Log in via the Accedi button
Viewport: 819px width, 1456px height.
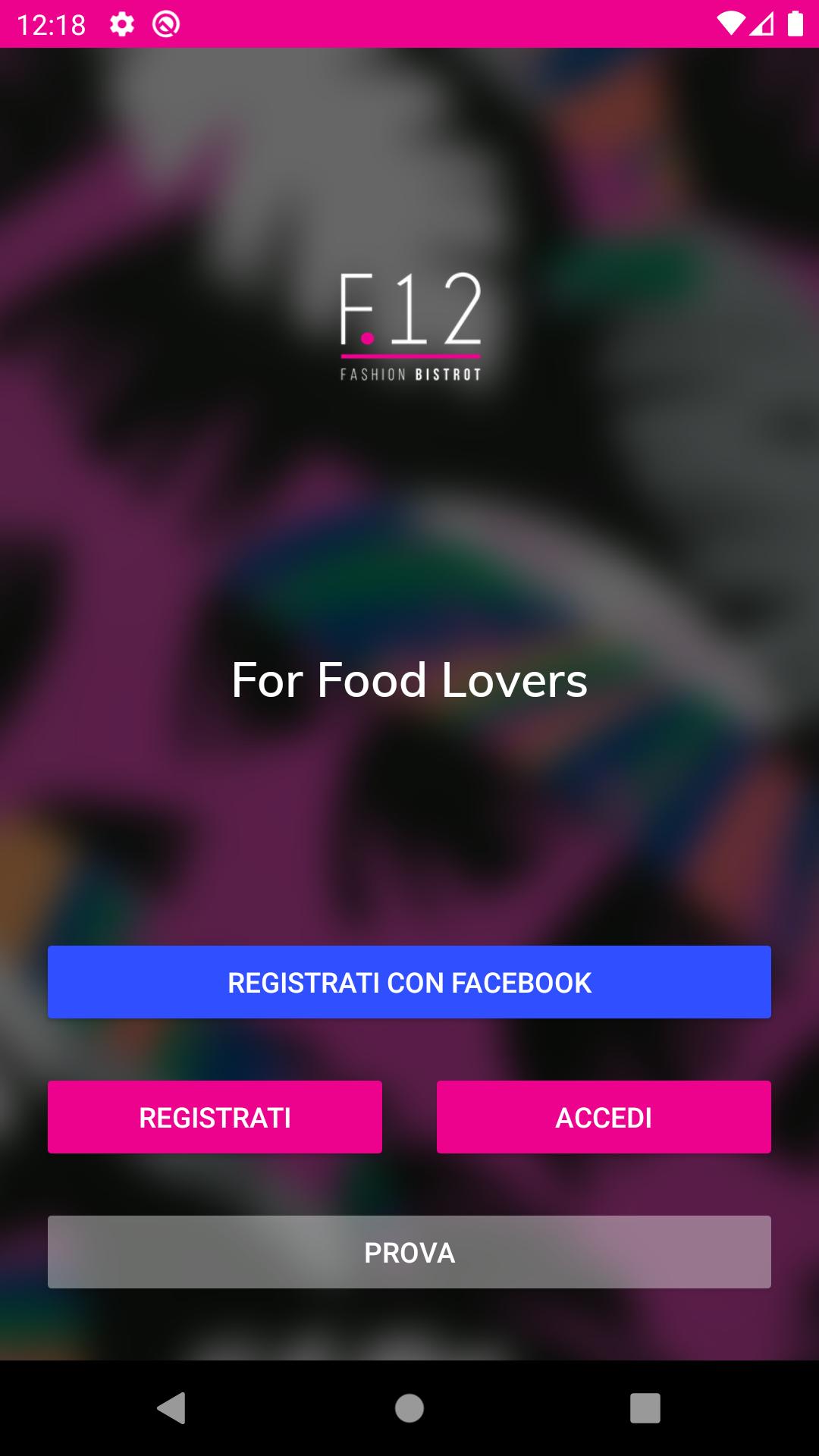(604, 1117)
